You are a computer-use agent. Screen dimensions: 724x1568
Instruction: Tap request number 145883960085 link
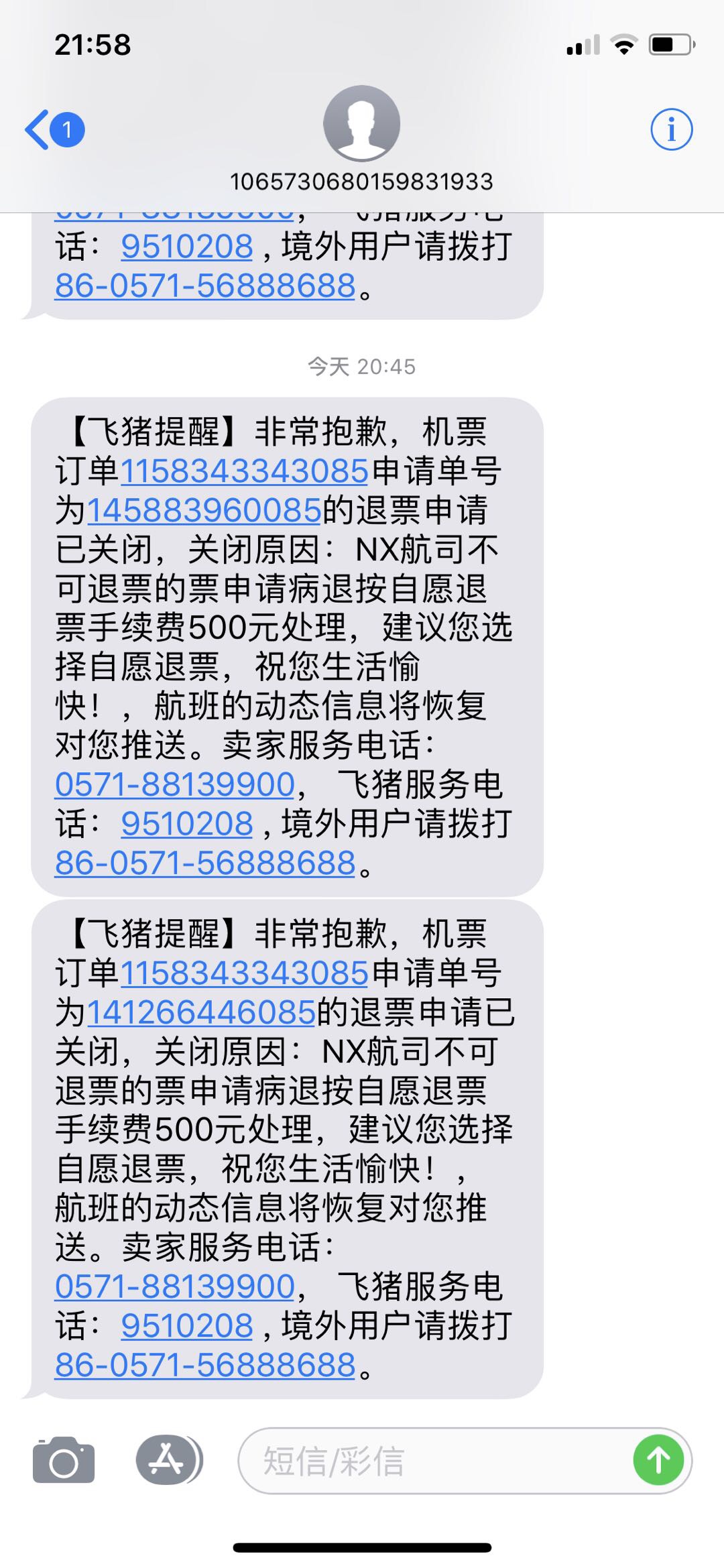(x=204, y=510)
